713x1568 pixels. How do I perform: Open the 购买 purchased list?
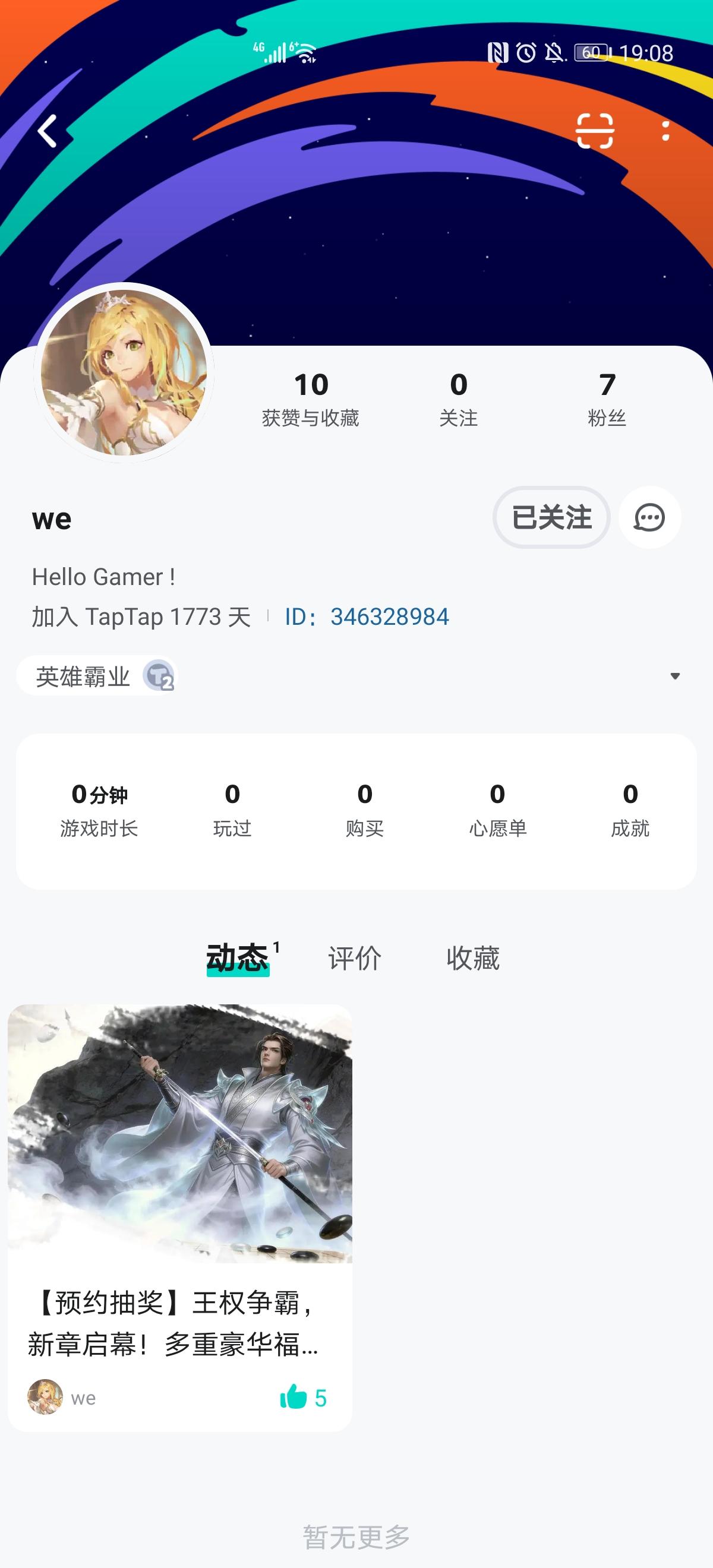pyautogui.click(x=365, y=810)
